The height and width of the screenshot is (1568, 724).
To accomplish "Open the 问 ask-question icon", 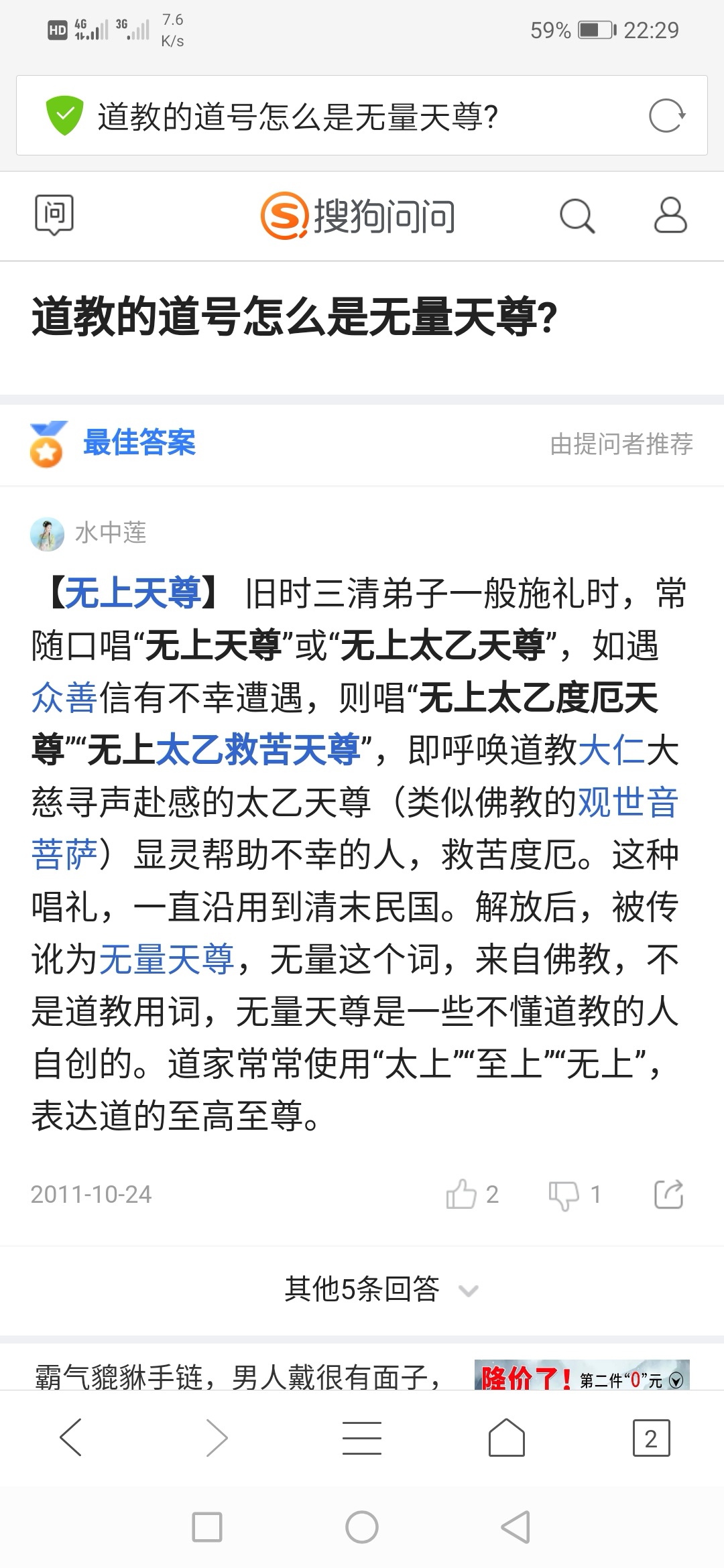I will (54, 215).
